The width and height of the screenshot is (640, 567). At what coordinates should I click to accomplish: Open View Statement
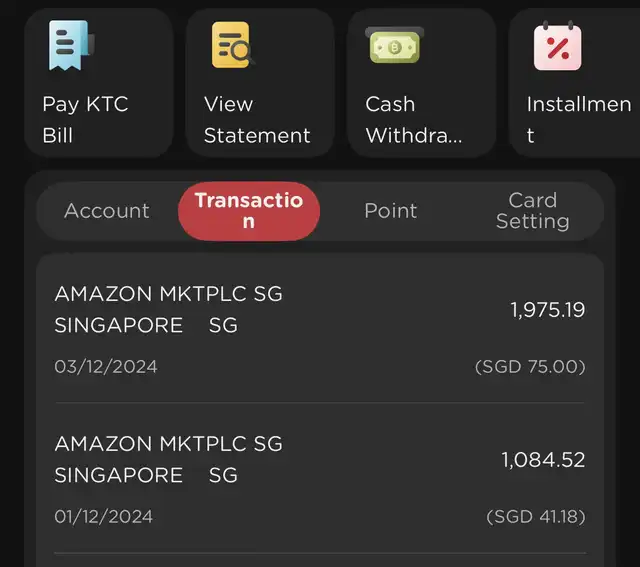tap(259, 83)
